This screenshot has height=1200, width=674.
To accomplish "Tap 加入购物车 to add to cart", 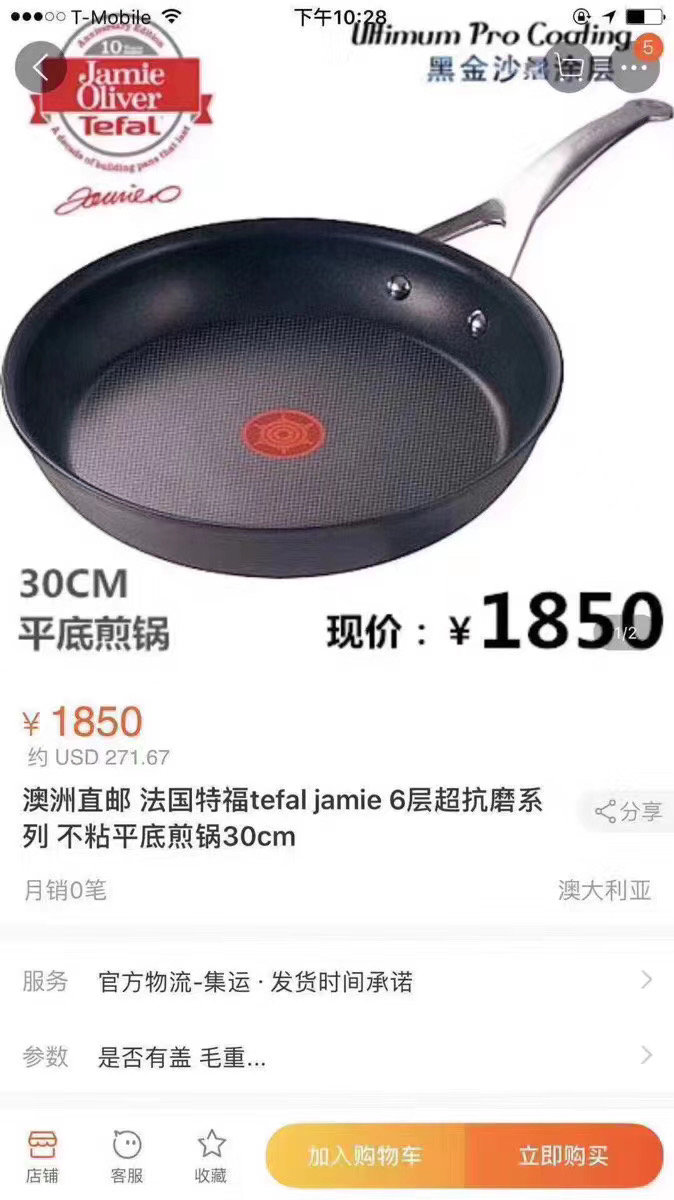I will click(365, 1156).
